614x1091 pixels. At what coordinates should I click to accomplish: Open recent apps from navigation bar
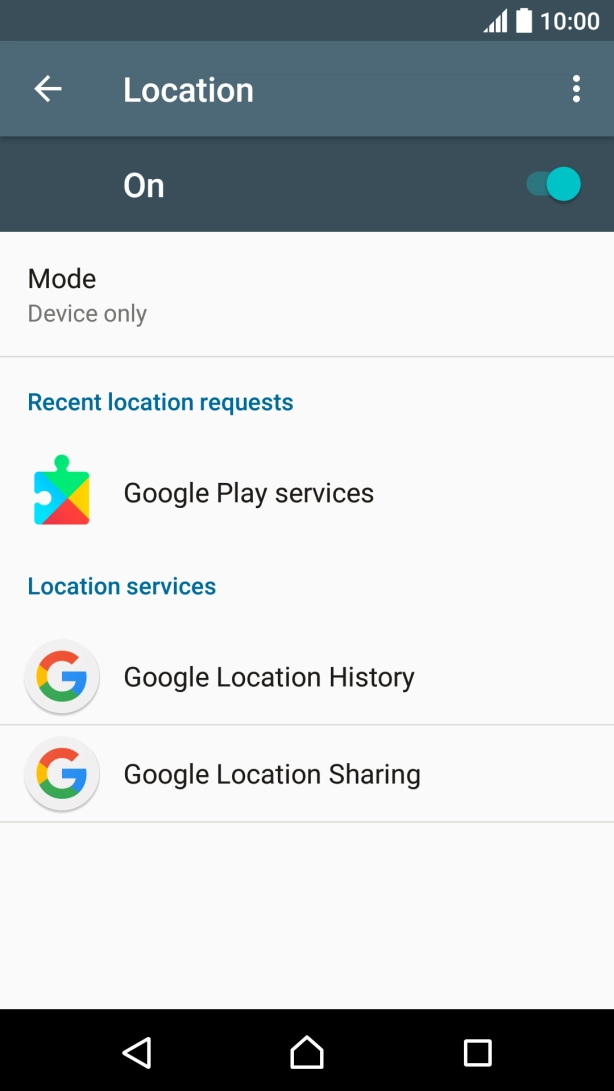(477, 1052)
